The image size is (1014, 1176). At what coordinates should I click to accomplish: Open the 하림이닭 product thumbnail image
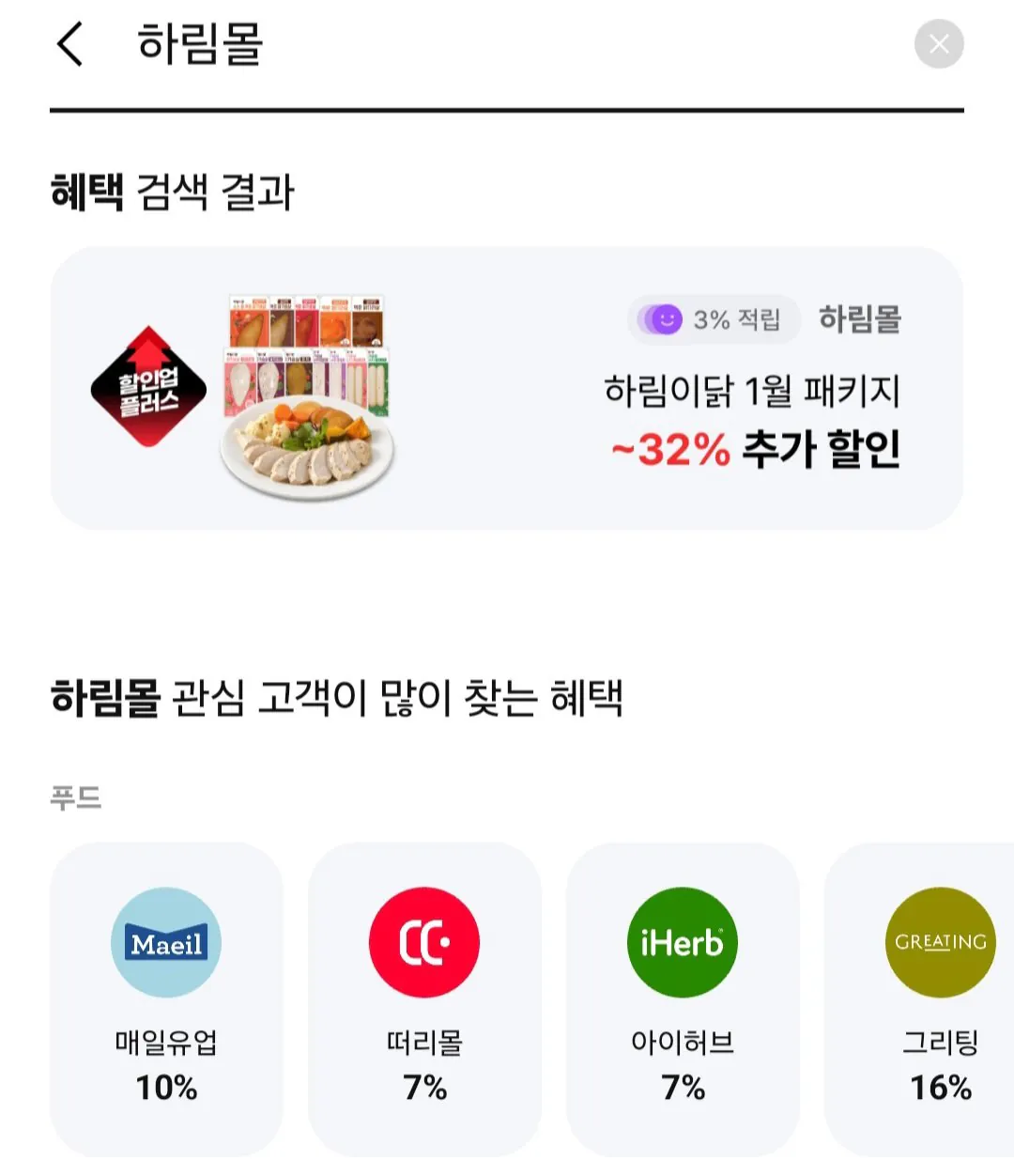click(x=304, y=385)
